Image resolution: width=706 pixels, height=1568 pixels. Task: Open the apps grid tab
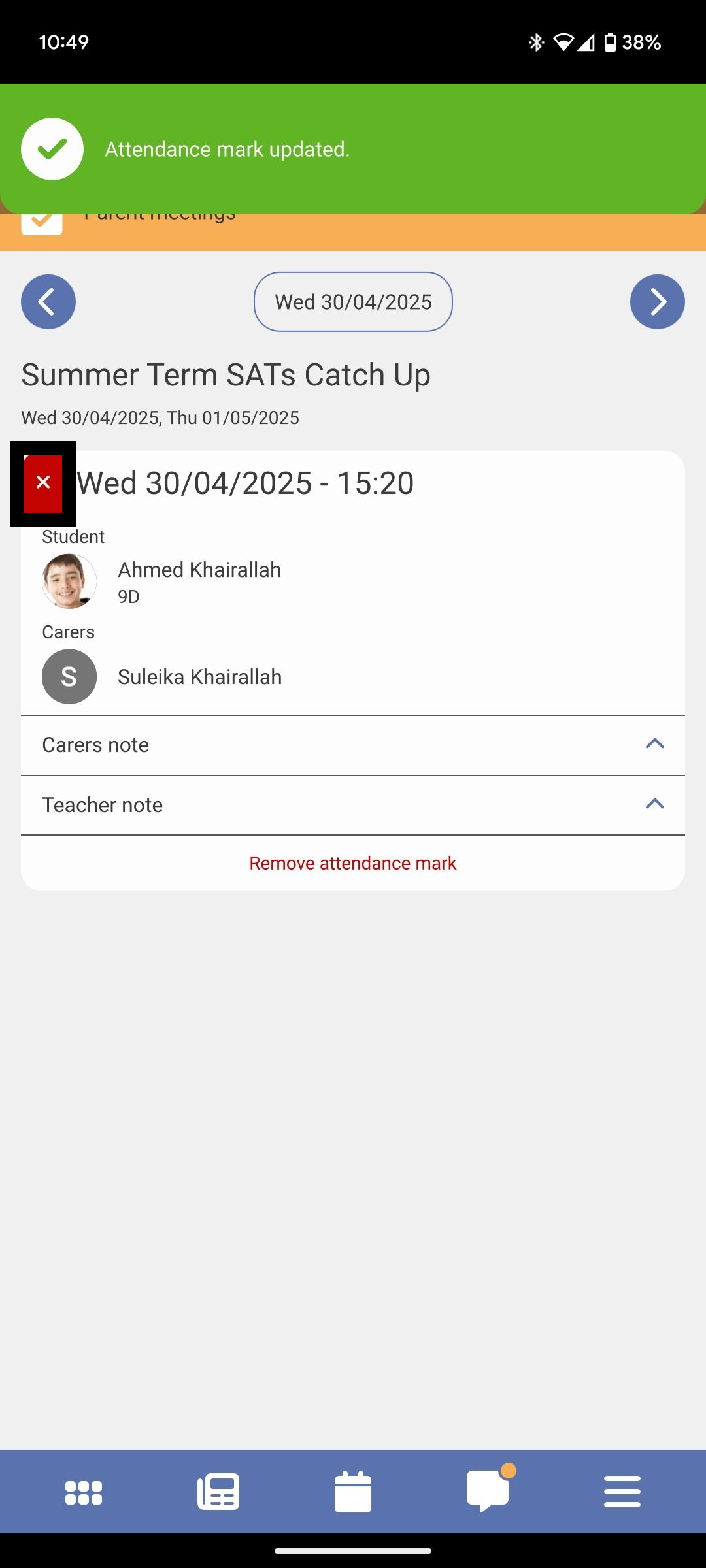pos(84,1493)
